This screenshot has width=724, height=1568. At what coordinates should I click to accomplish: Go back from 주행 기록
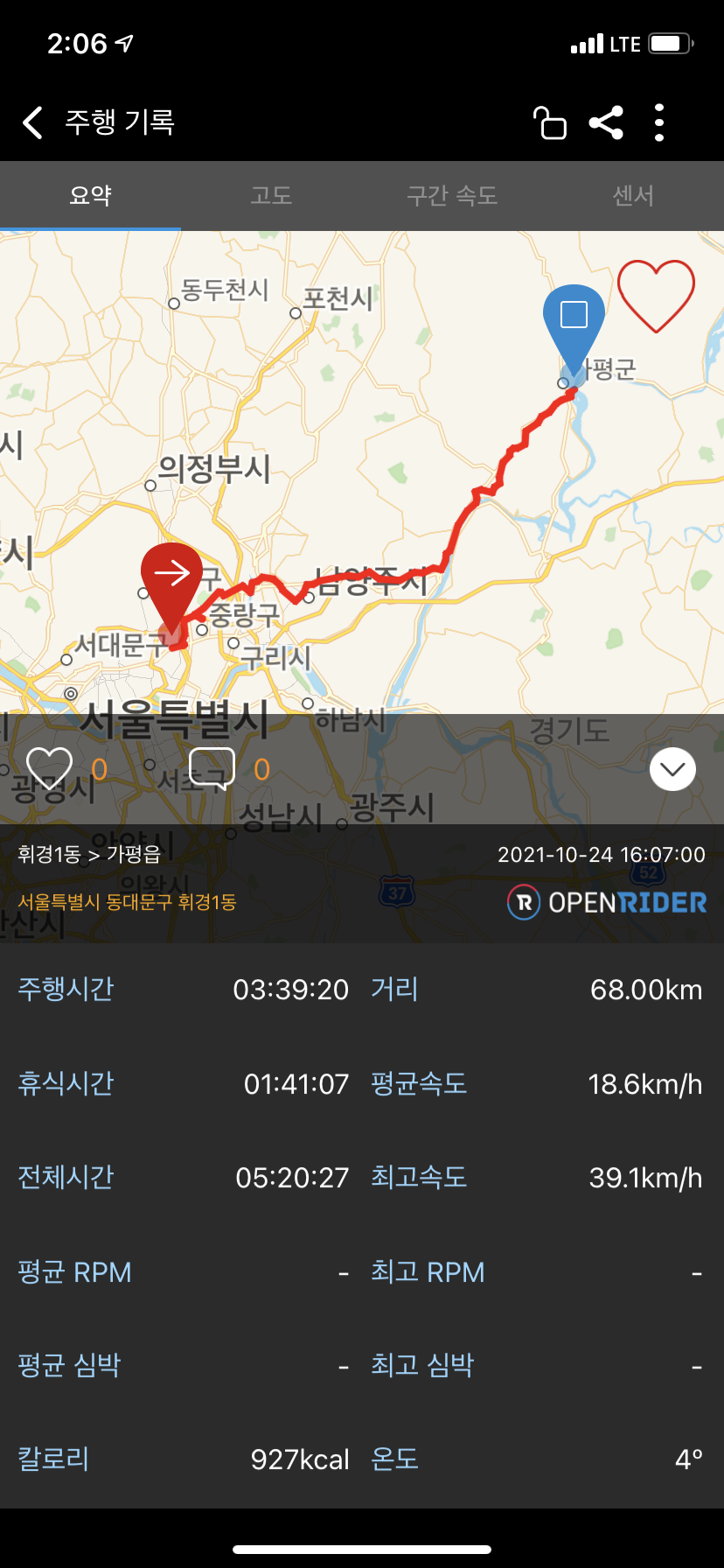(x=32, y=122)
